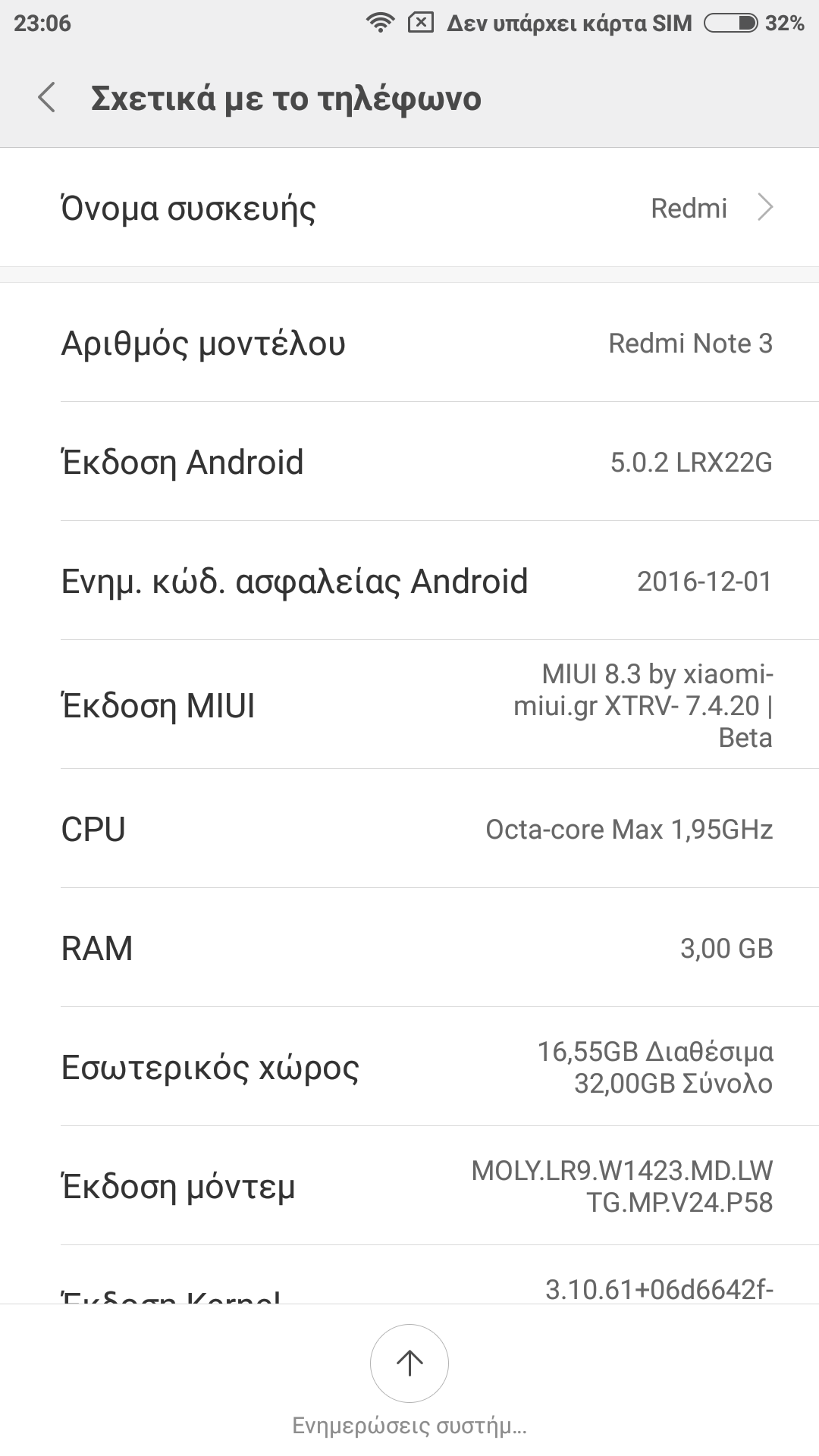Go back from the Σχετικά με το τηλέφωνο screen
This screenshot has width=819, height=1456.
[x=47, y=99]
